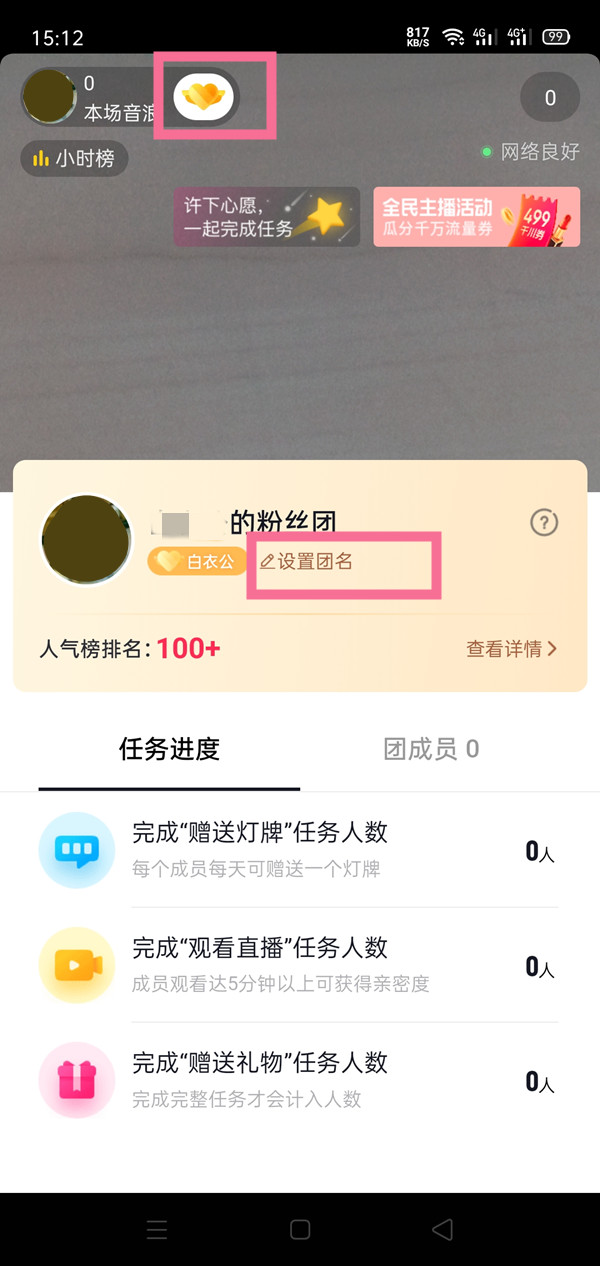The width and height of the screenshot is (600, 1266).
Task: Tap the streamer avatar with 本场音浪
Action: coord(49,97)
